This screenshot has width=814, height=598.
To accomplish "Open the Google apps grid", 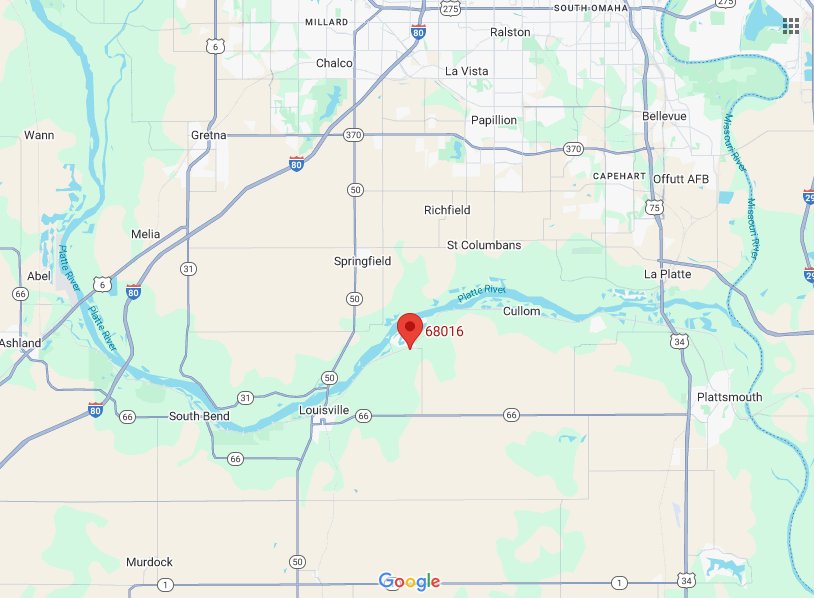I will pos(791,25).
